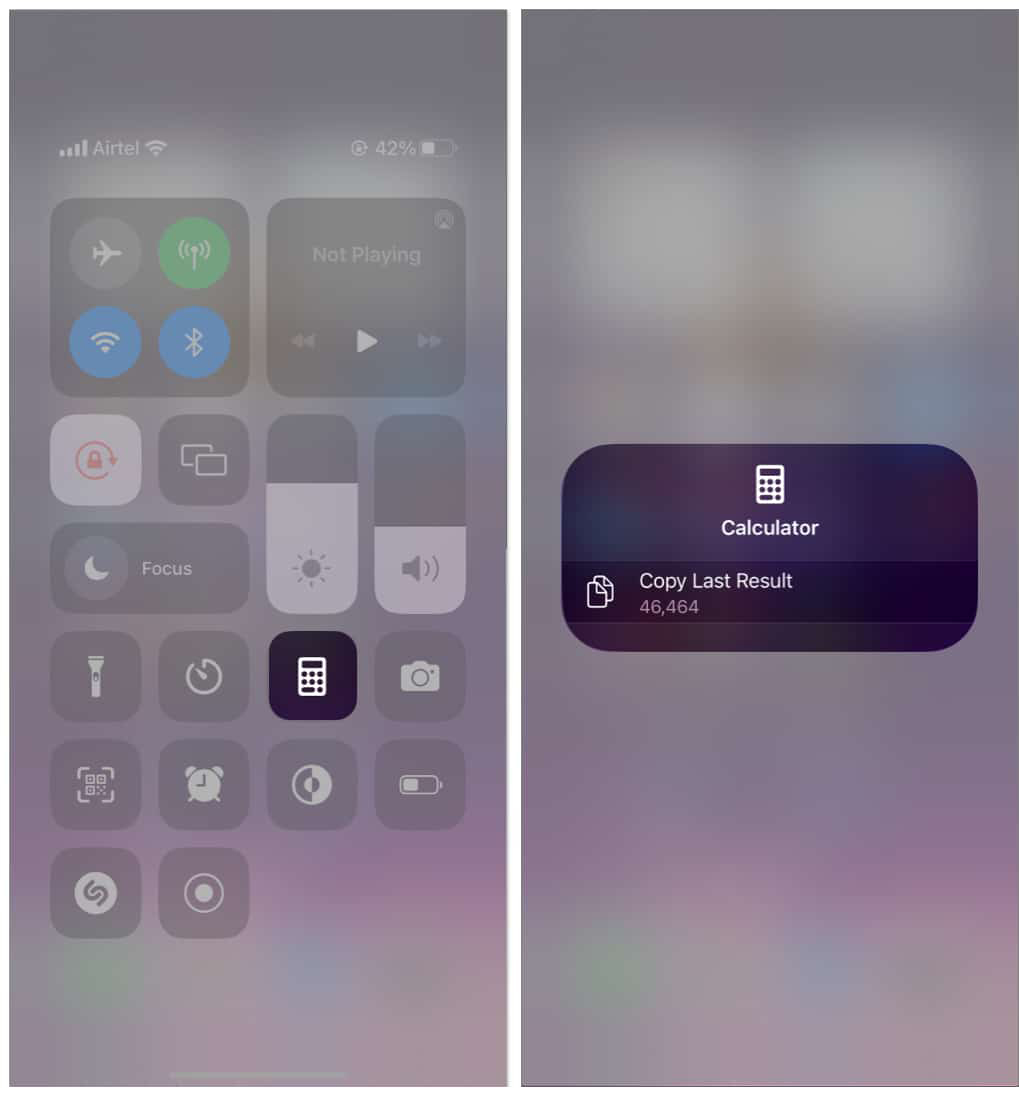Launch the Camera
Image resolution: width=1019 pixels, height=1097 pixels.
click(x=420, y=676)
